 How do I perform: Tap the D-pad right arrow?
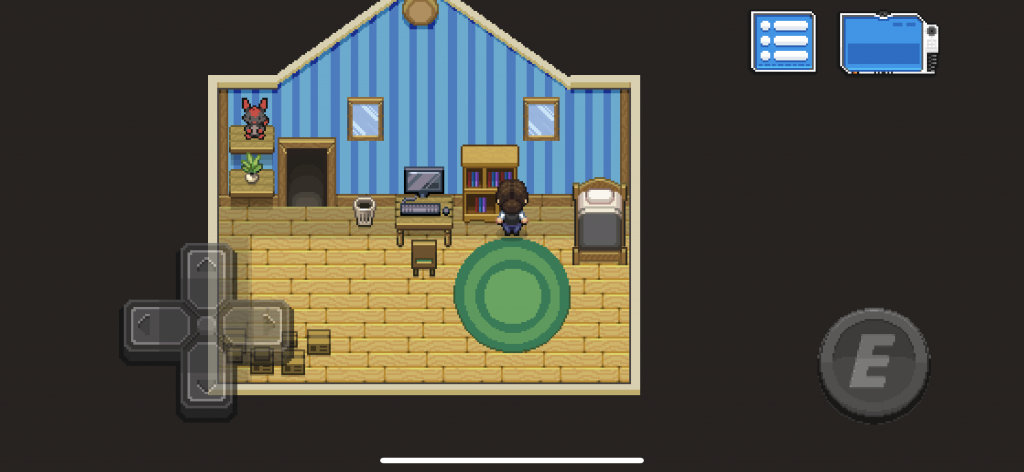(265, 324)
